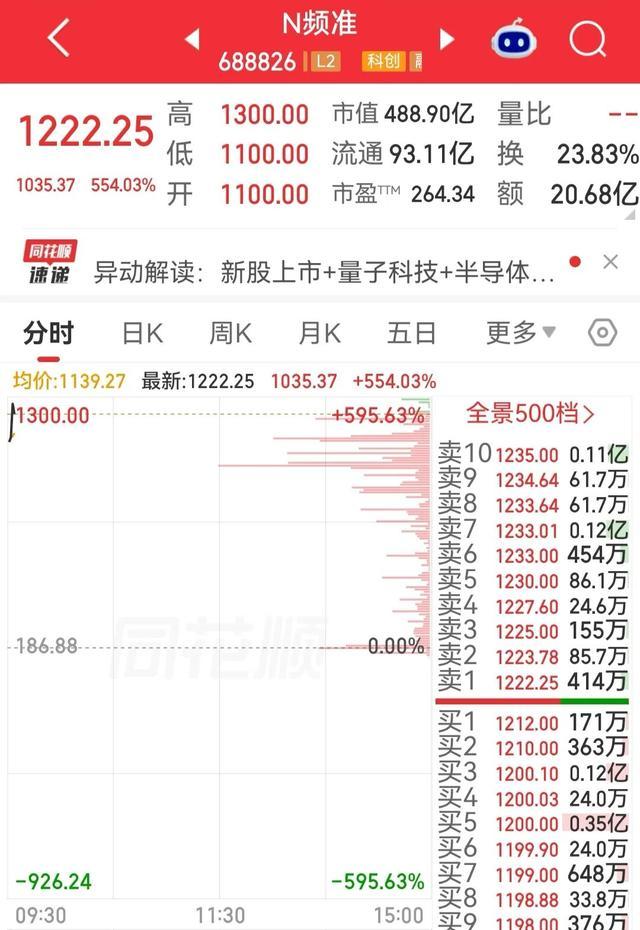The image size is (640, 930).
Task: Switch to the 周K tab
Action: coord(231,333)
